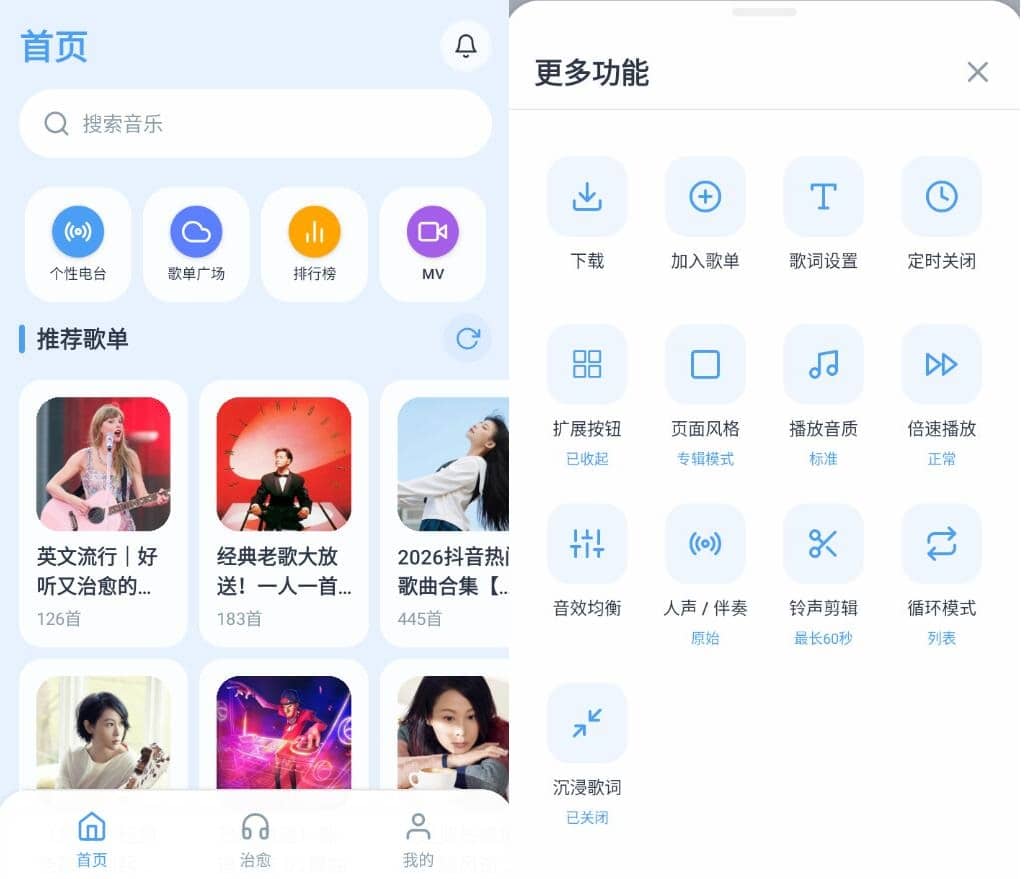Open the MV section
This screenshot has height=879, width=1024.
coord(432,243)
